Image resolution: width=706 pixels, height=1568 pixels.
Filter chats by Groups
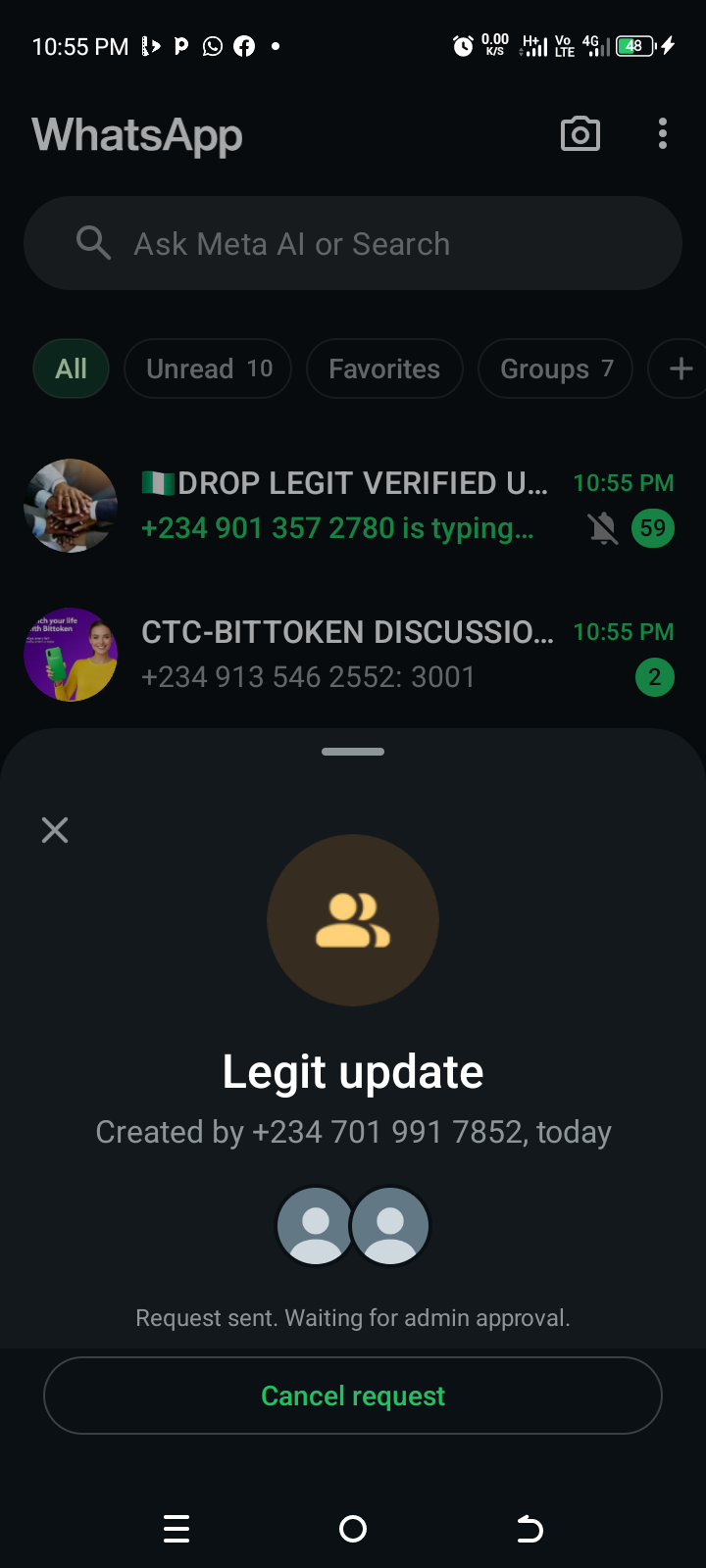click(x=555, y=368)
